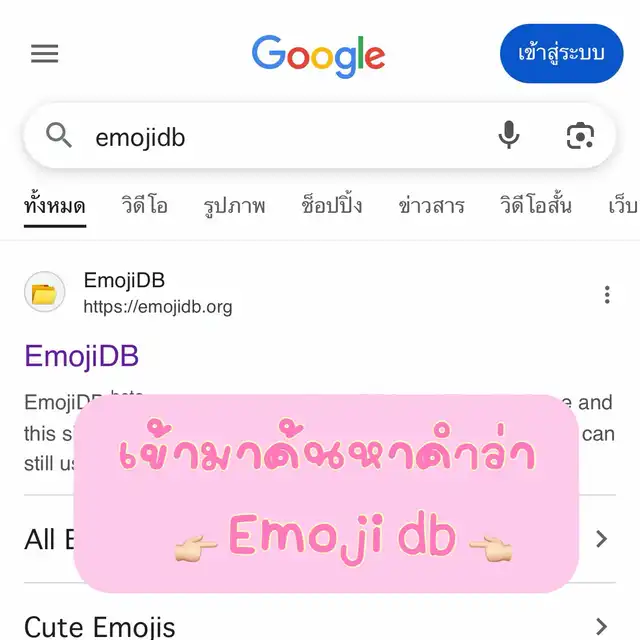
Task: Switch to the วิดีโอสั้น tab
Action: click(x=536, y=206)
